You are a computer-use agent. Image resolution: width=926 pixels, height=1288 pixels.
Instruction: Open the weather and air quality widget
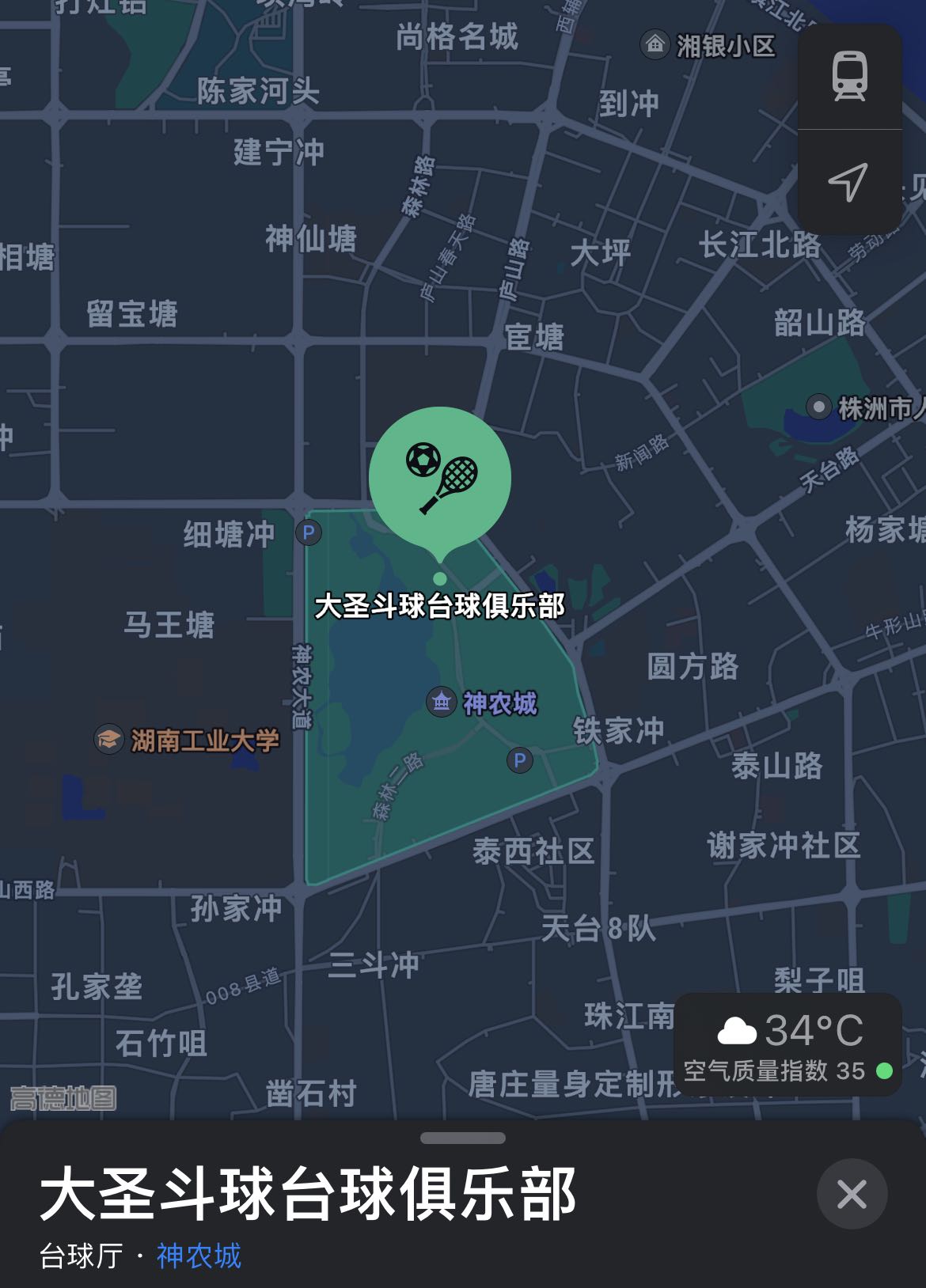[788, 1046]
